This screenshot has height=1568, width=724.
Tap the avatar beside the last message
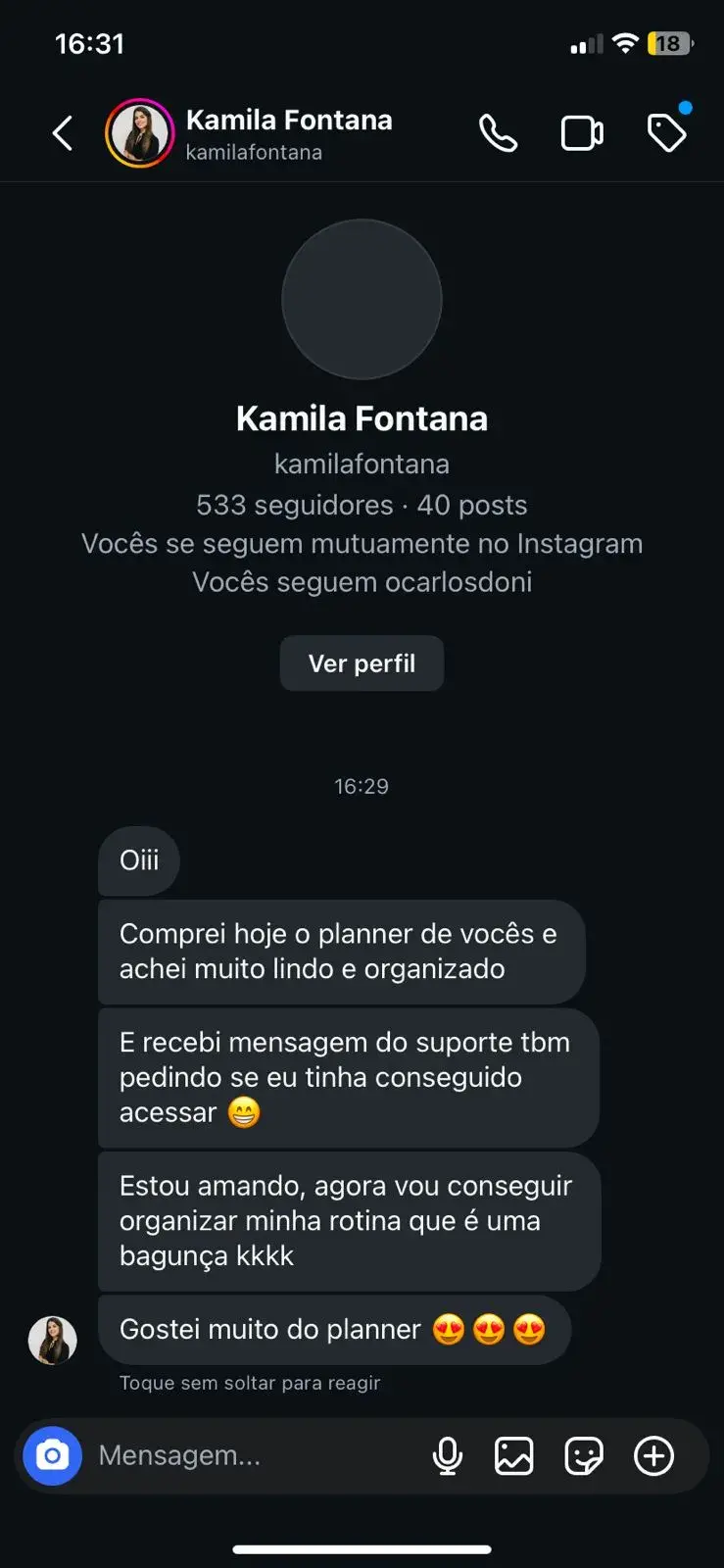click(52, 1340)
